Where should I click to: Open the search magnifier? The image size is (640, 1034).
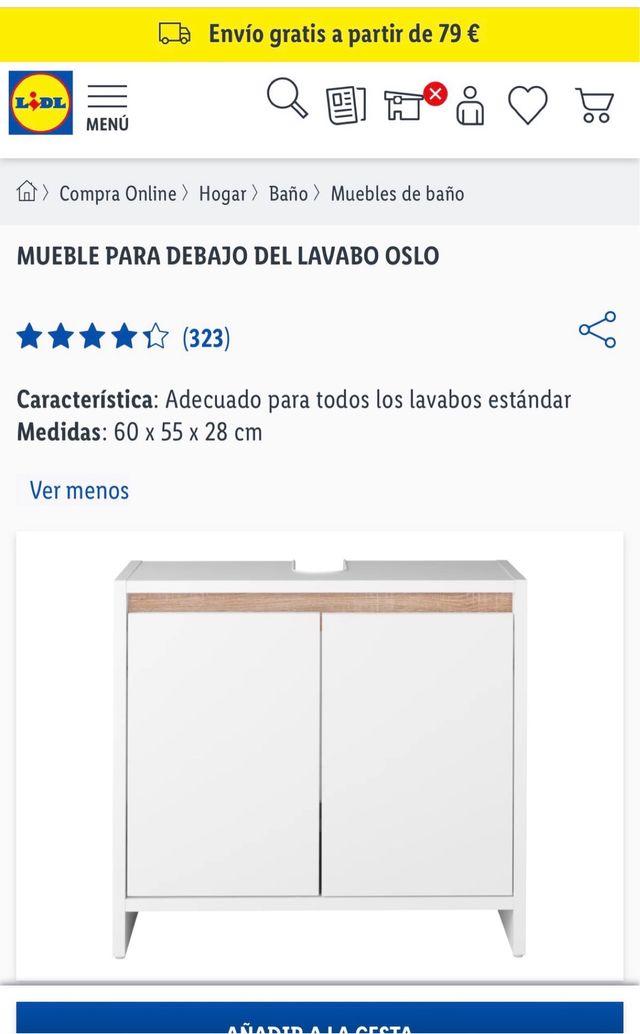287,101
